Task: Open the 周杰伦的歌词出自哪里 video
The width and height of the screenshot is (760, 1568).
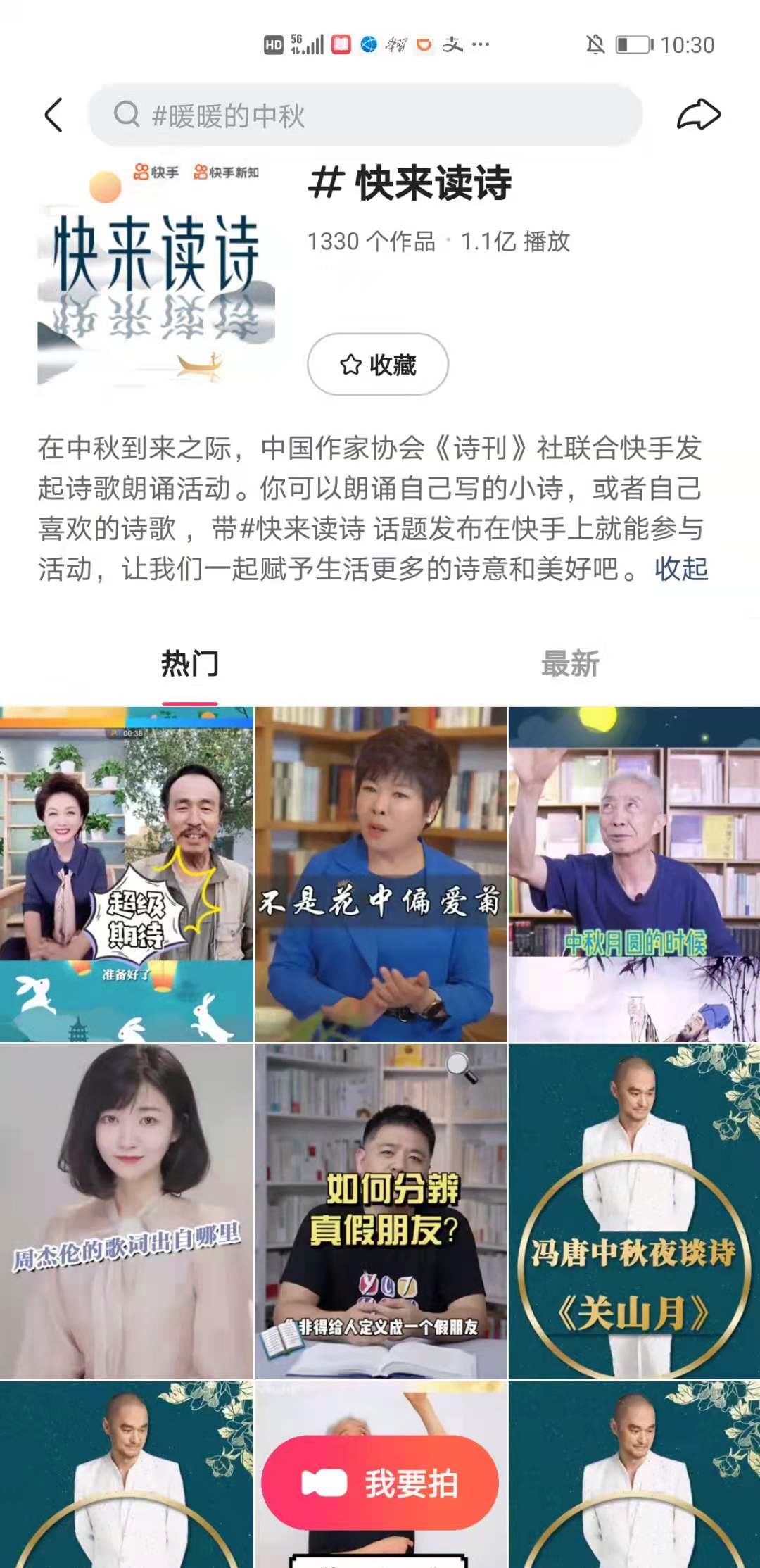Action: click(x=127, y=1211)
